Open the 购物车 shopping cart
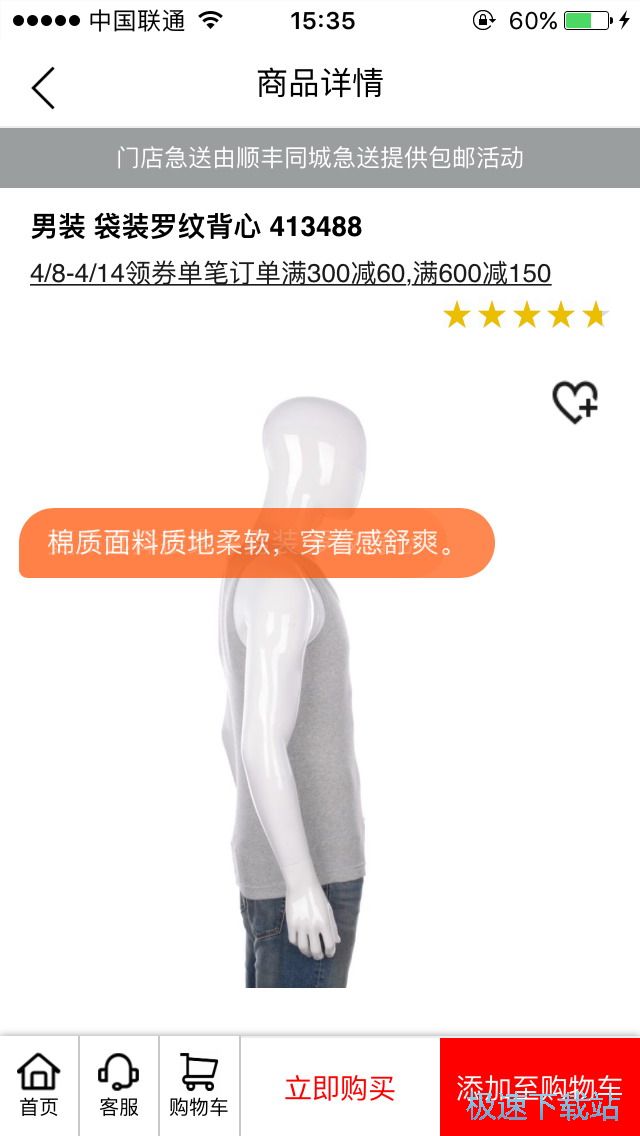The height and width of the screenshot is (1136, 640). point(199,1085)
